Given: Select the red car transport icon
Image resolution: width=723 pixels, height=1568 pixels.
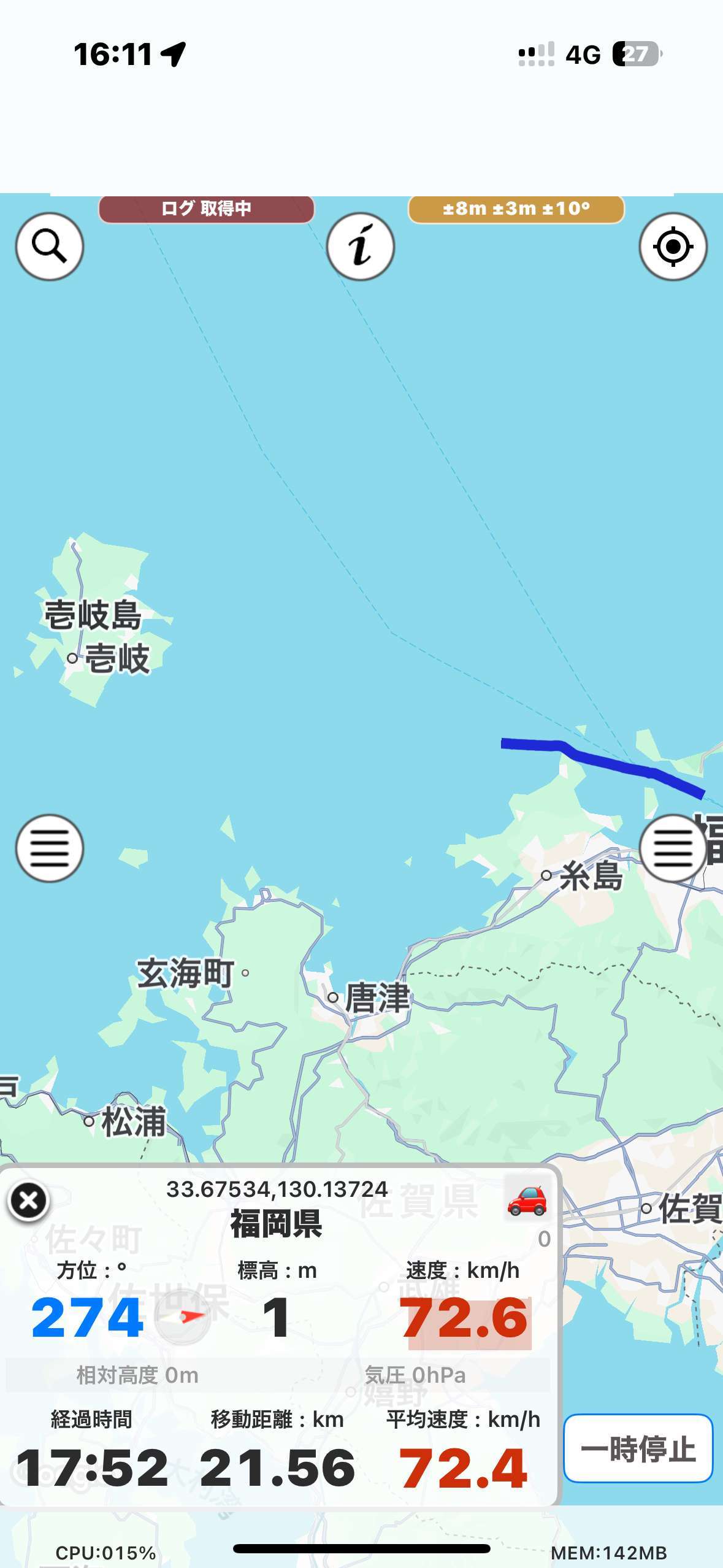Looking at the screenshot, I should pyautogui.click(x=526, y=1199).
